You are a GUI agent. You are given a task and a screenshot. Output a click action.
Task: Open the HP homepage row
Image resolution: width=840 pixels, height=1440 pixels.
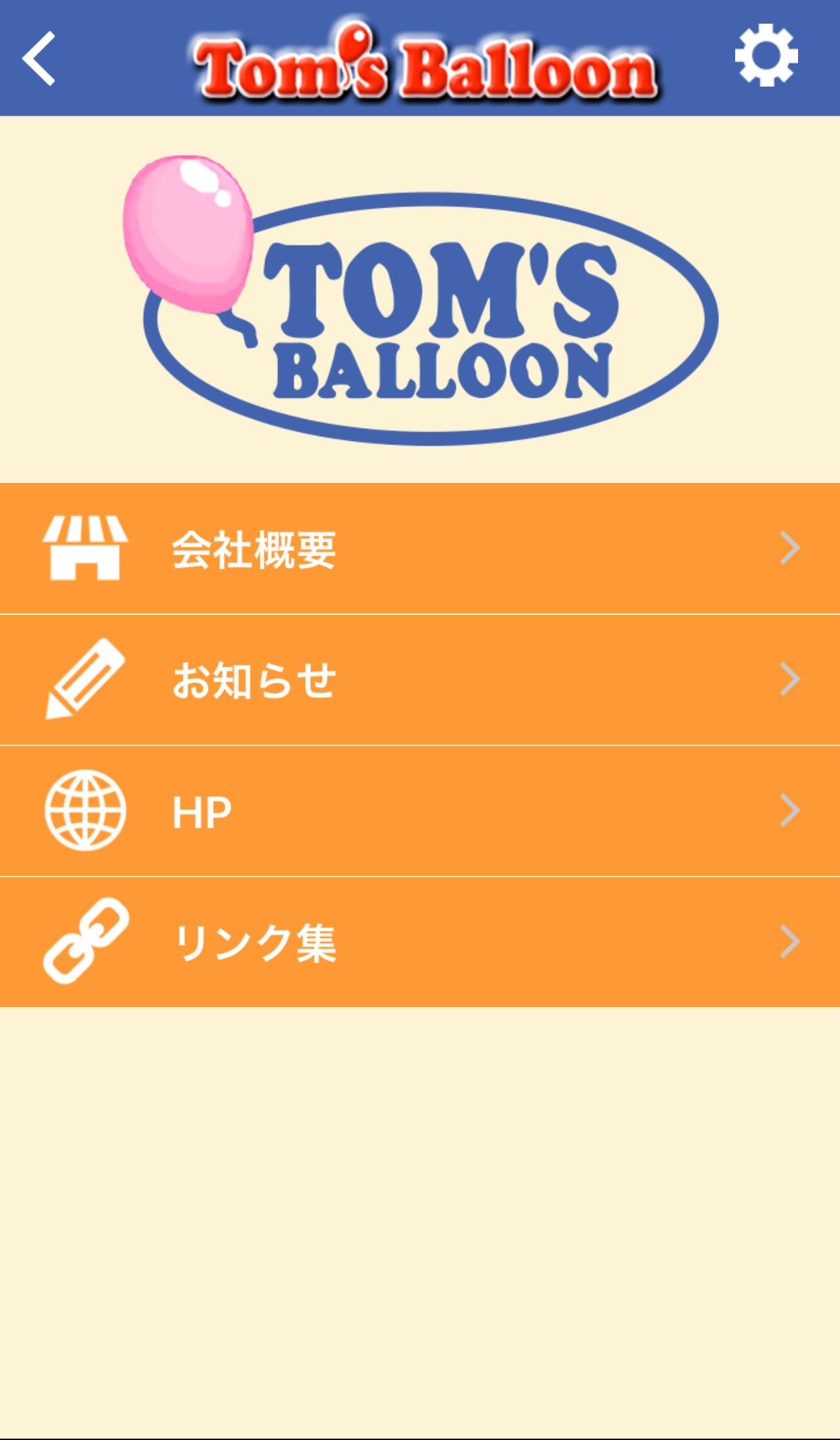point(419,811)
